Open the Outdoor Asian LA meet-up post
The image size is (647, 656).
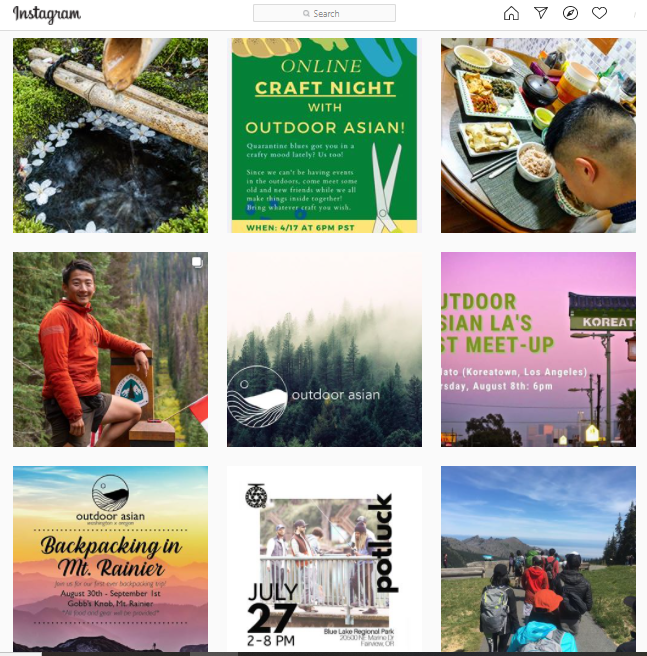click(538, 349)
